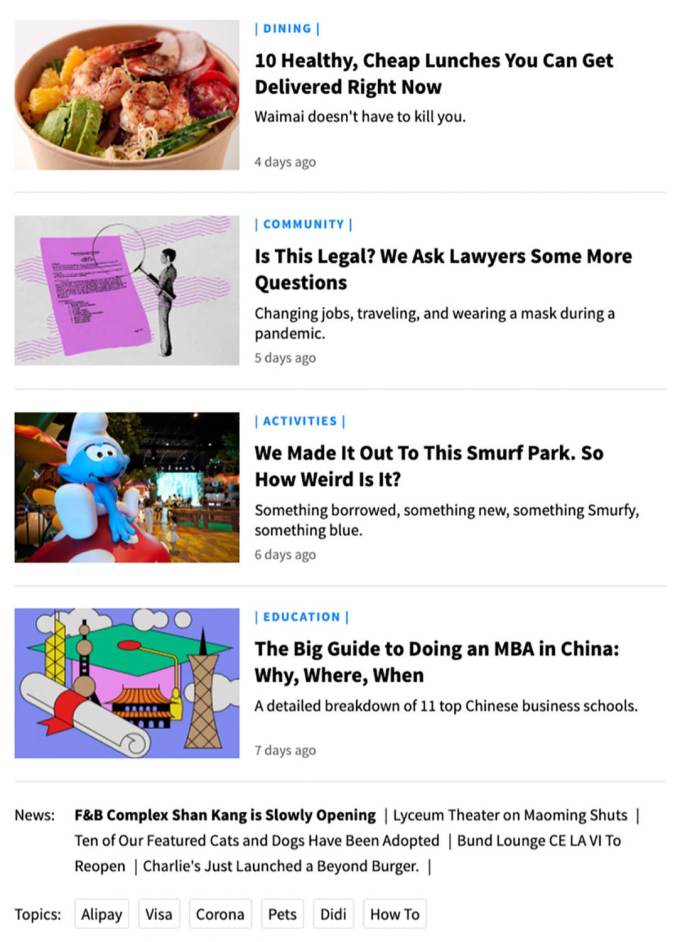The image size is (680, 942).
Task: Open the Didi topic
Action: [332, 914]
